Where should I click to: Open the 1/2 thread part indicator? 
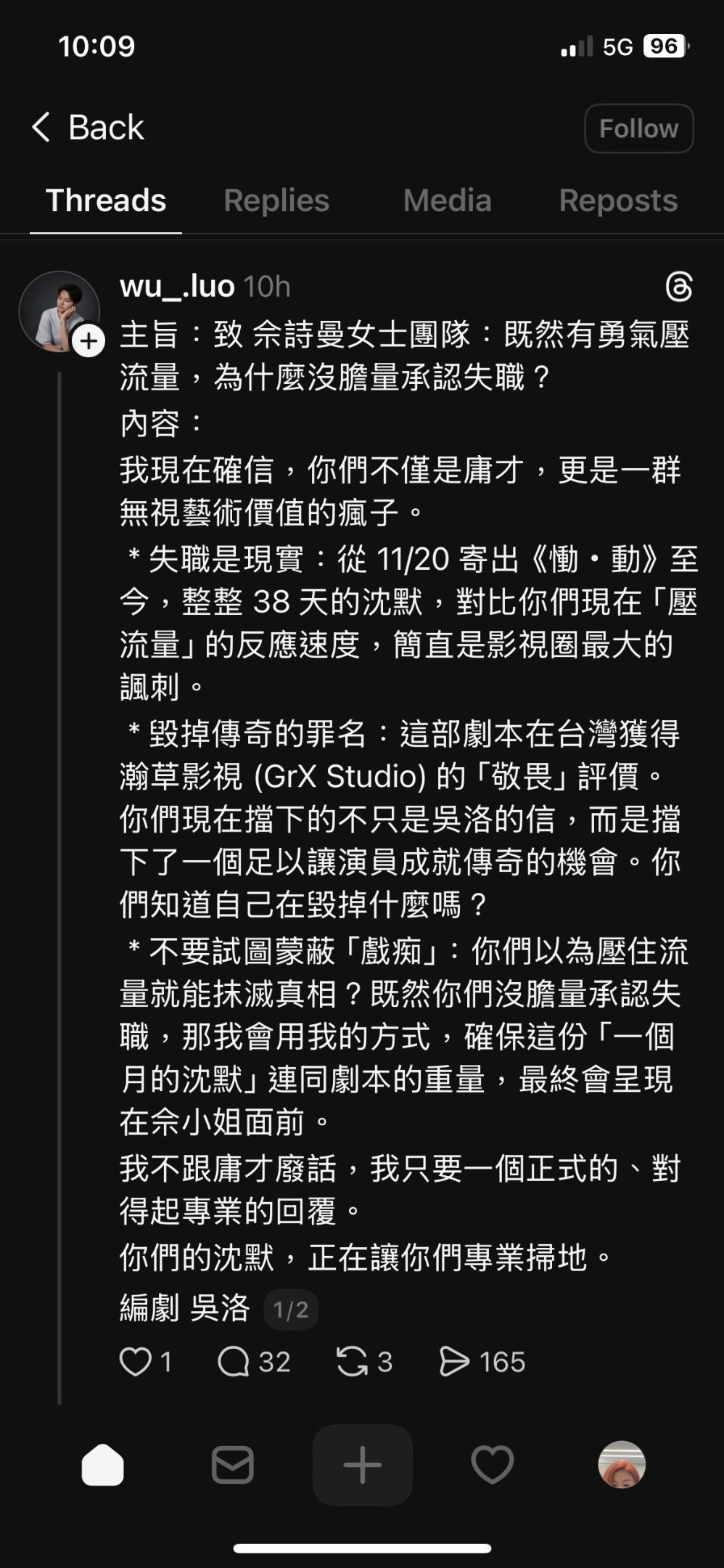click(291, 1310)
